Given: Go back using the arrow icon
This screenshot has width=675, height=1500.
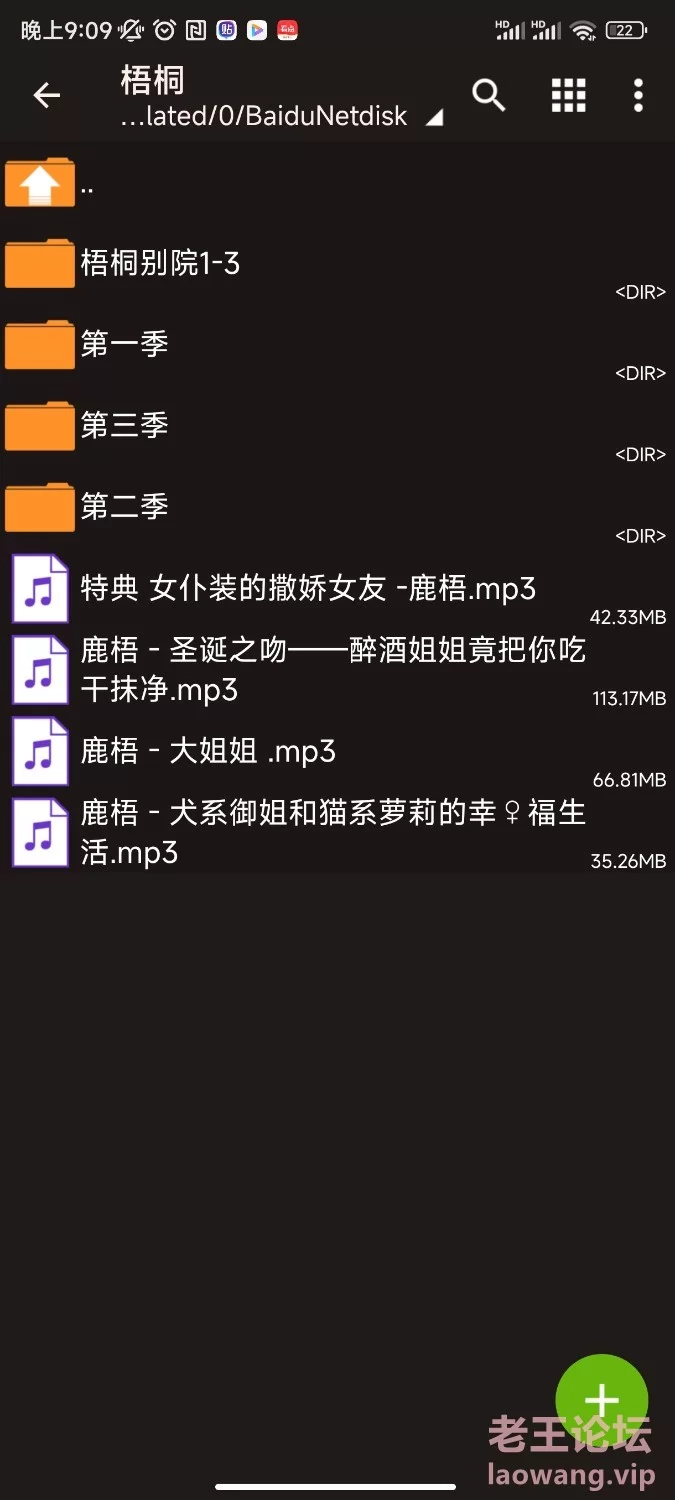Looking at the screenshot, I should click(47, 95).
